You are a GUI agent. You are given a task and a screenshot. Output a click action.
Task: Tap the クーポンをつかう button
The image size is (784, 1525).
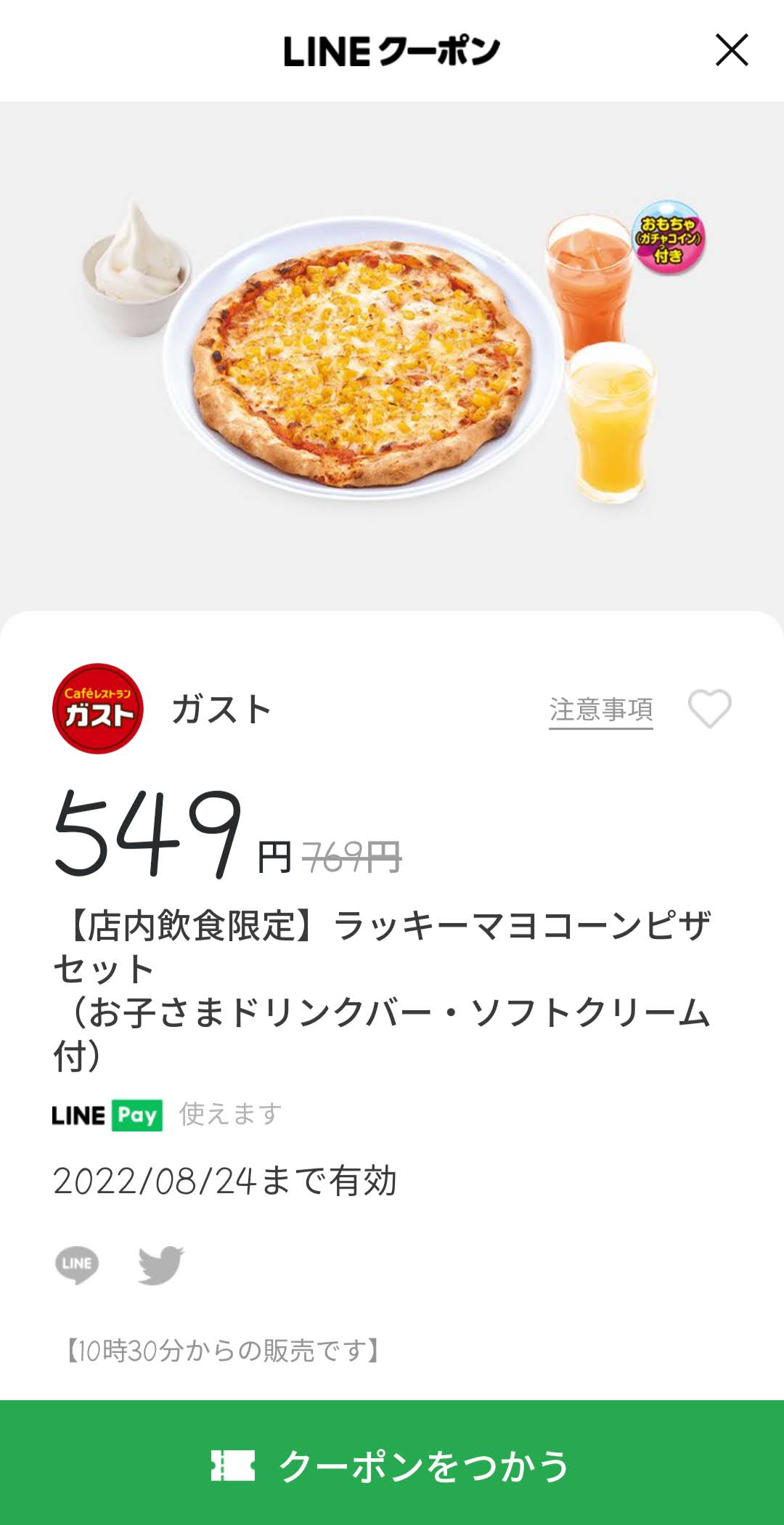tap(392, 1464)
